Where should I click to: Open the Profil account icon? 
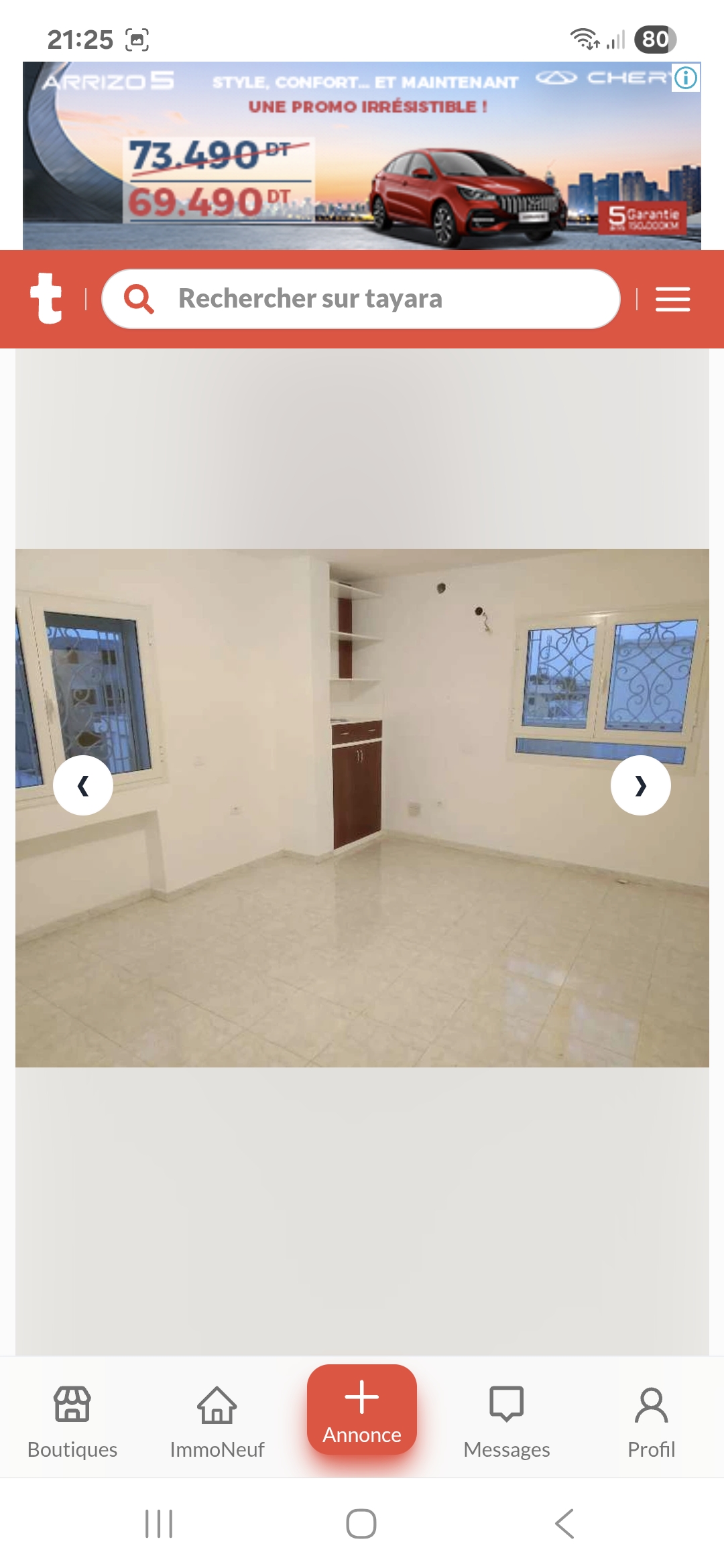click(652, 1404)
